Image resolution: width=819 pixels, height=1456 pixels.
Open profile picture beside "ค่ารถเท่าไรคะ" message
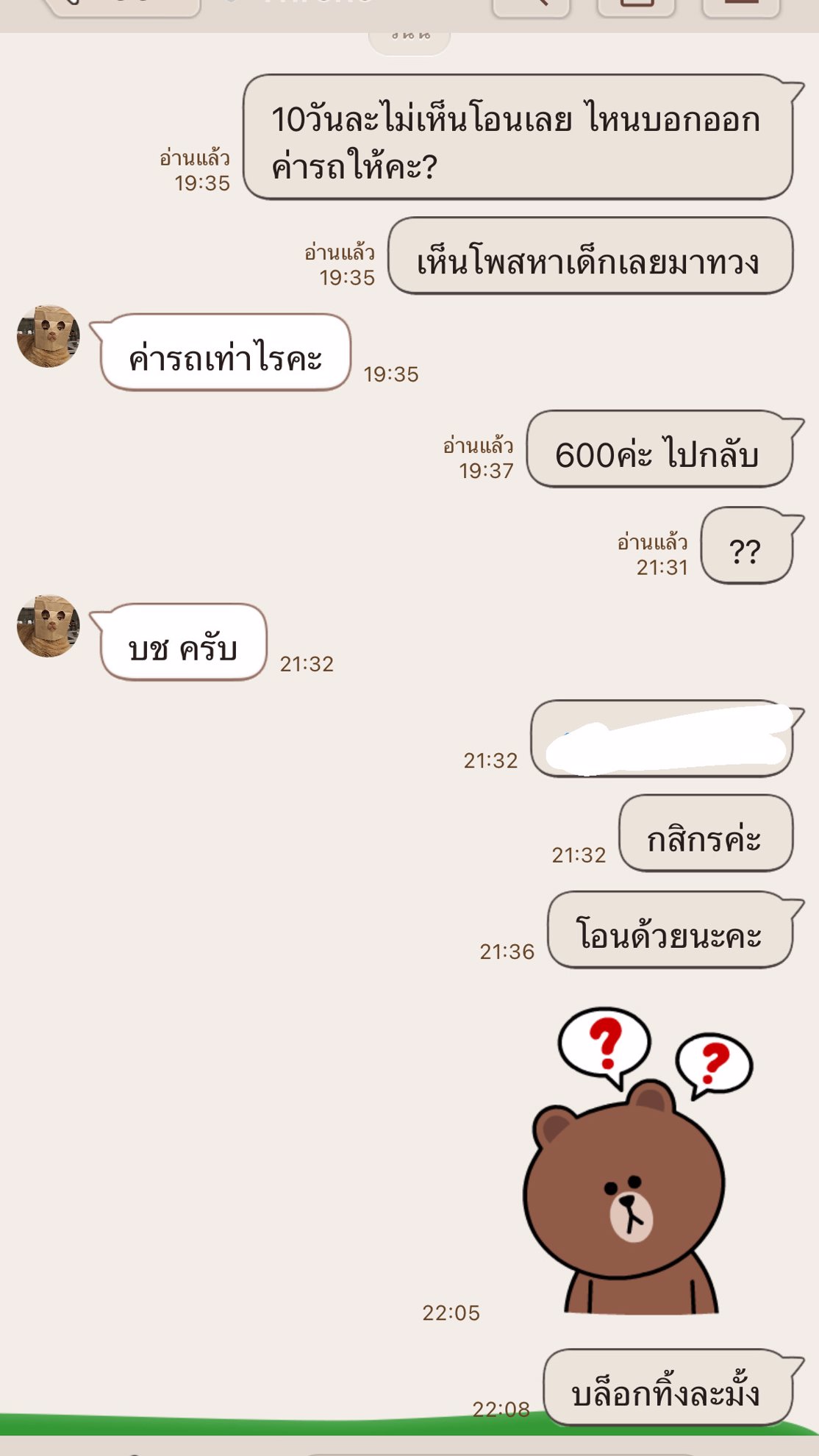coord(49,336)
